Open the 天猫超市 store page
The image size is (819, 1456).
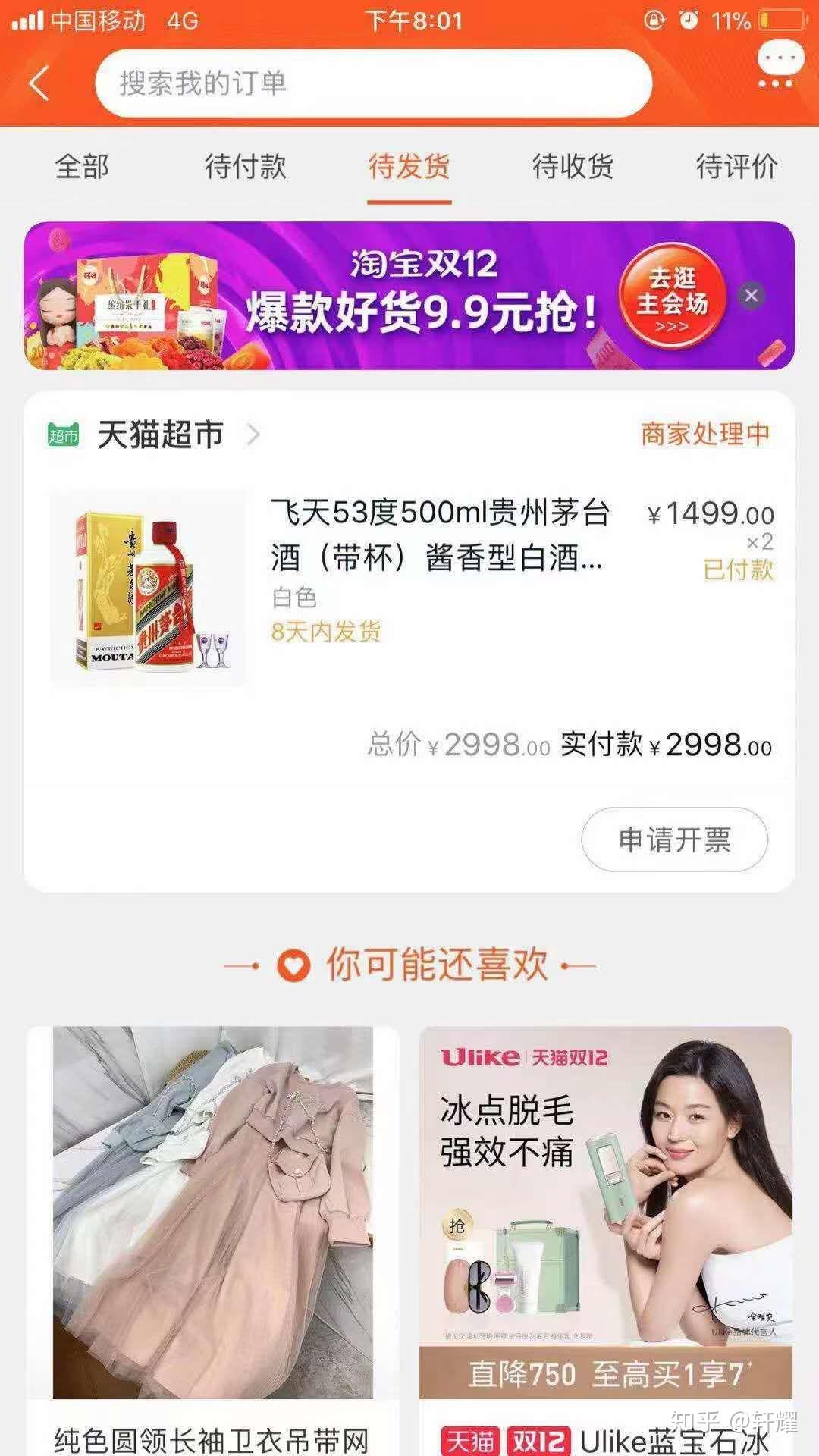(x=159, y=435)
